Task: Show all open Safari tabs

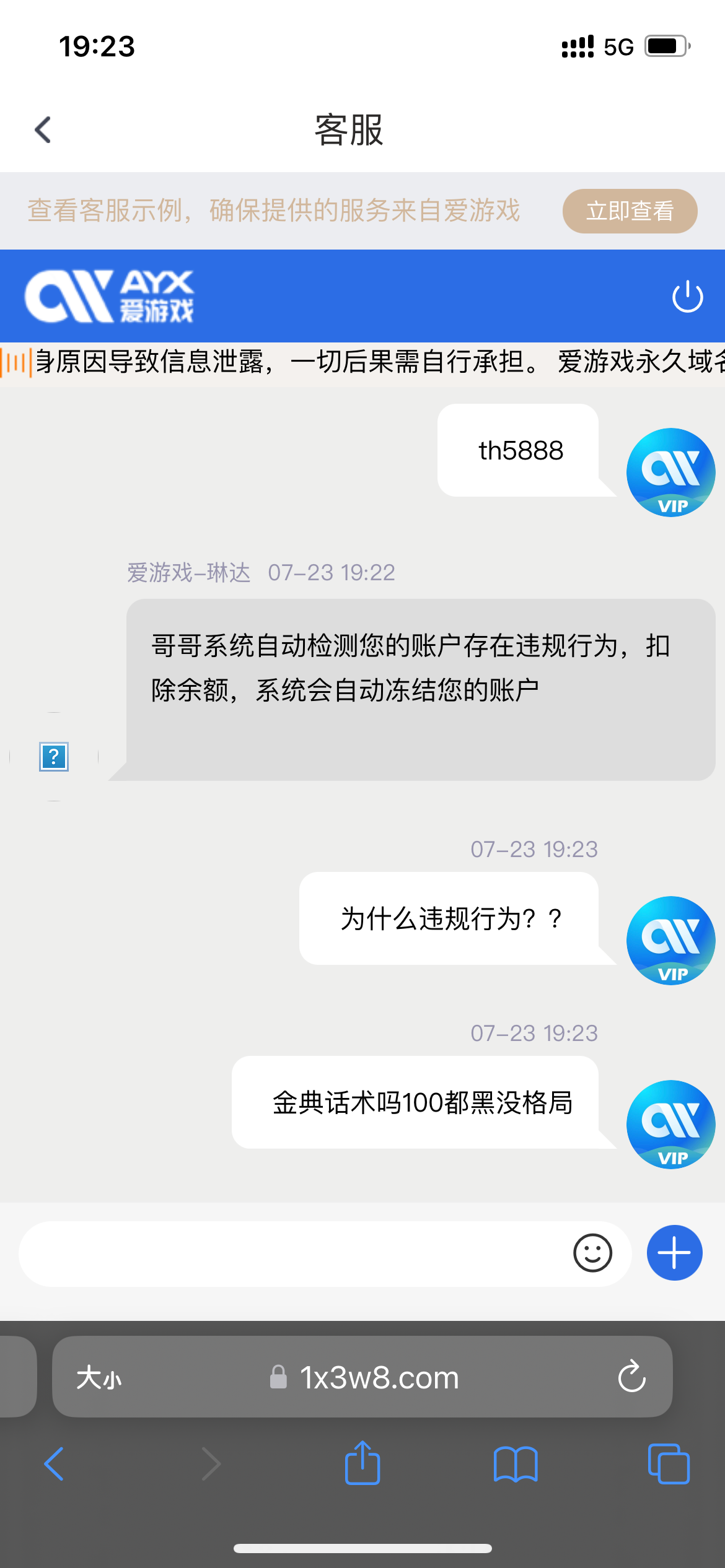Action: [x=668, y=1464]
